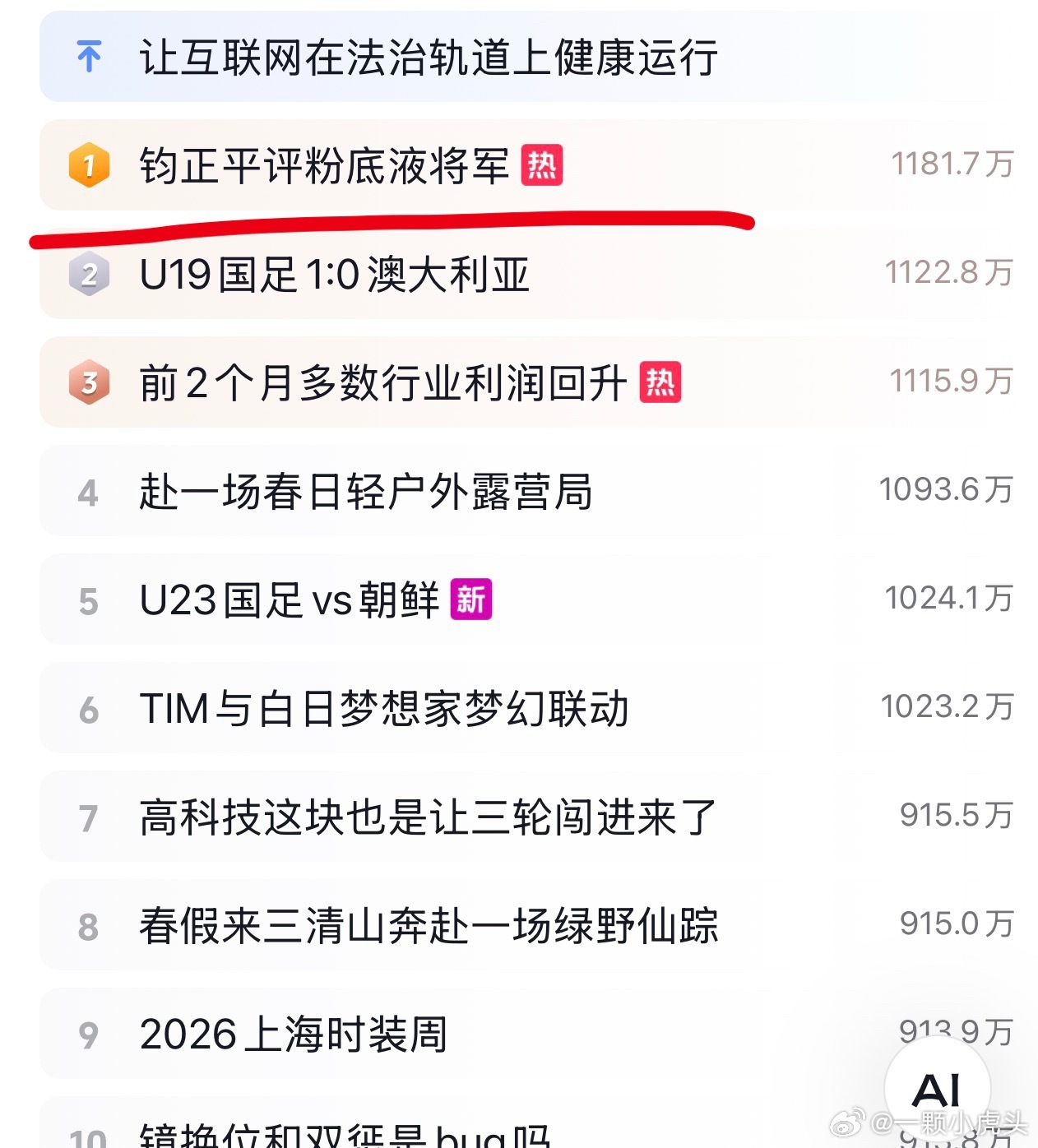Open topic 春假来三清山奔赴一场绿野仙踪
Image resolution: width=1038 pixels, height=1148 pixels.
(x=428, y=927)
